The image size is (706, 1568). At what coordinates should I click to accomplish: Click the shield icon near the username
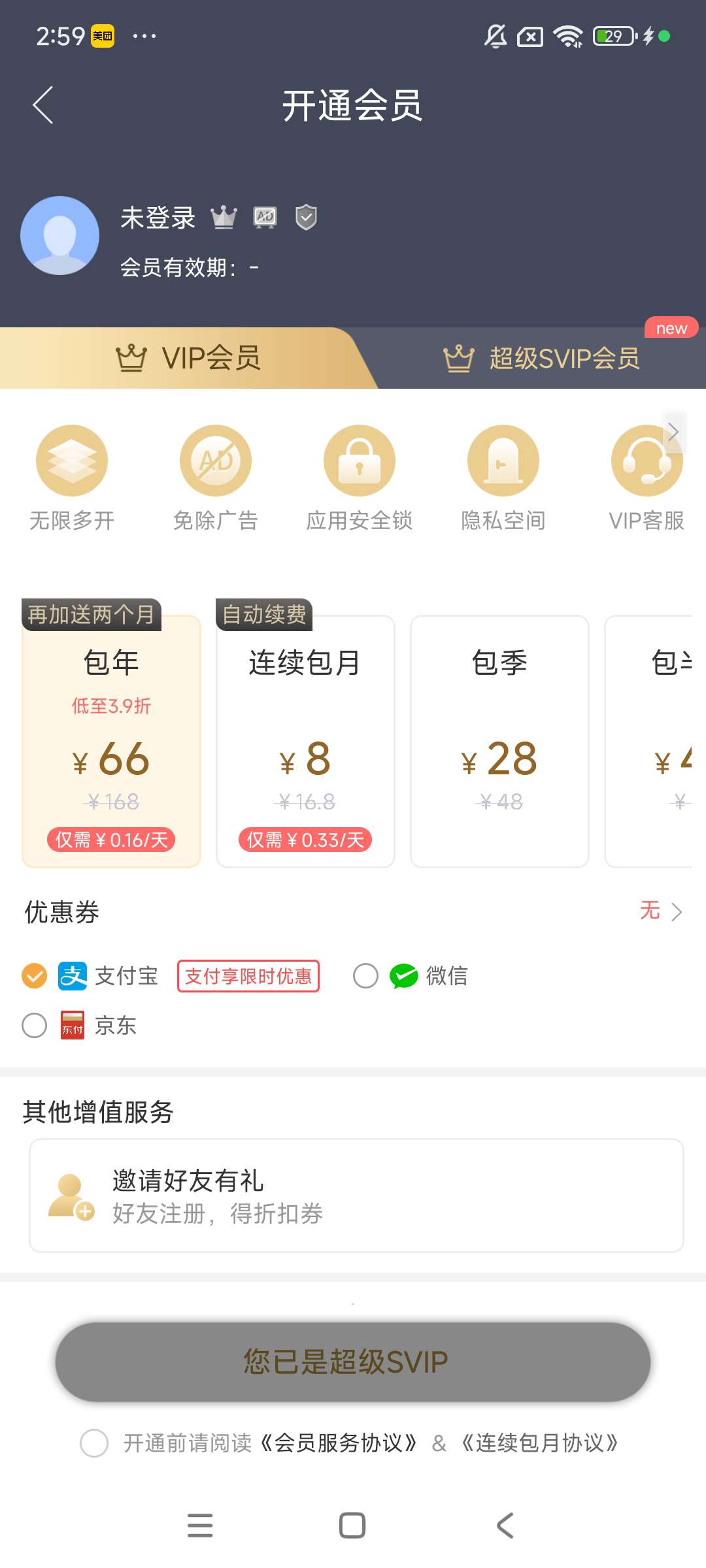click(x=306, y=217)
